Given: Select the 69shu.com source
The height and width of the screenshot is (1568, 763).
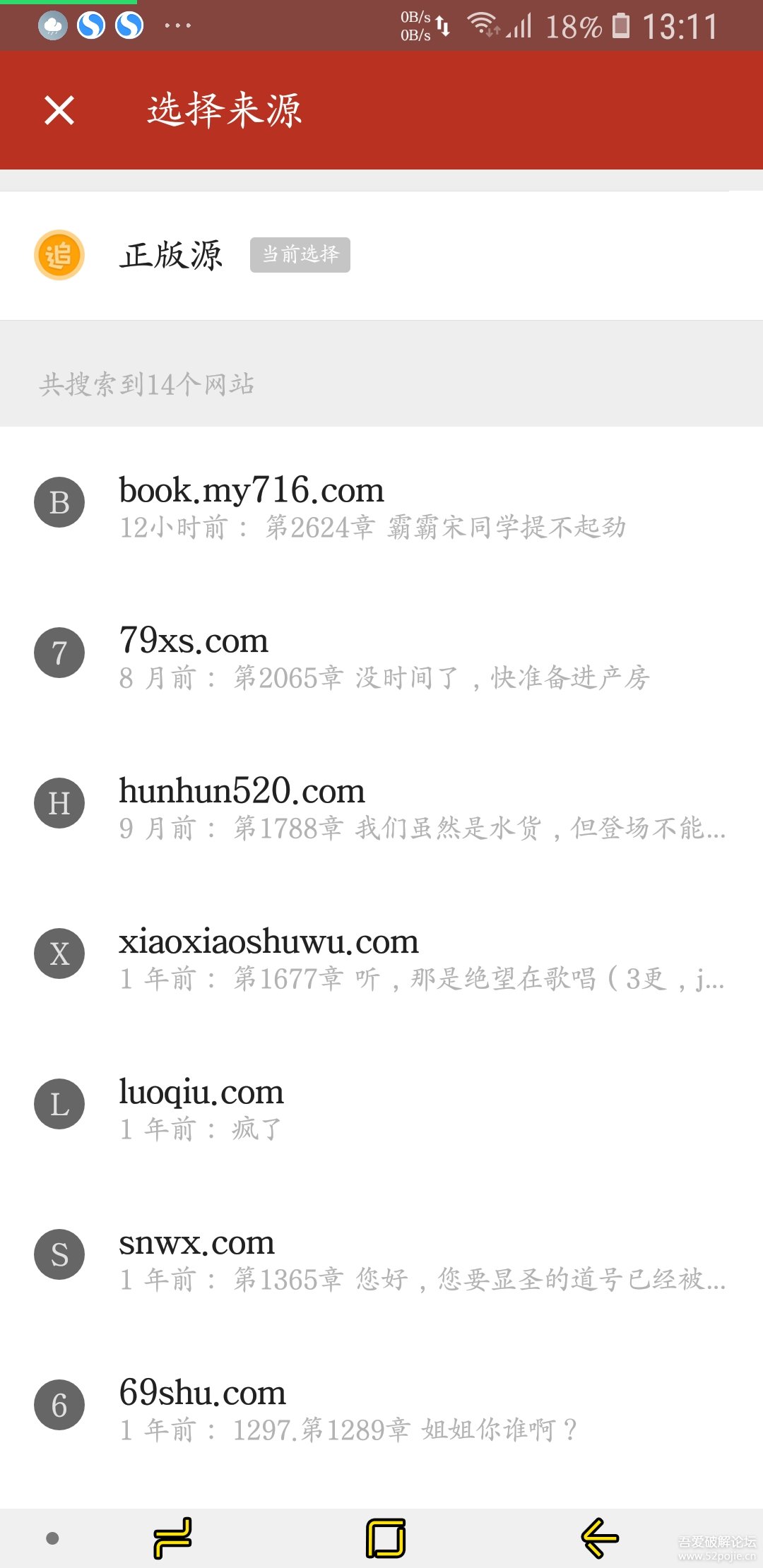Looking at the screenshot, I should (x=381, y=1408).
